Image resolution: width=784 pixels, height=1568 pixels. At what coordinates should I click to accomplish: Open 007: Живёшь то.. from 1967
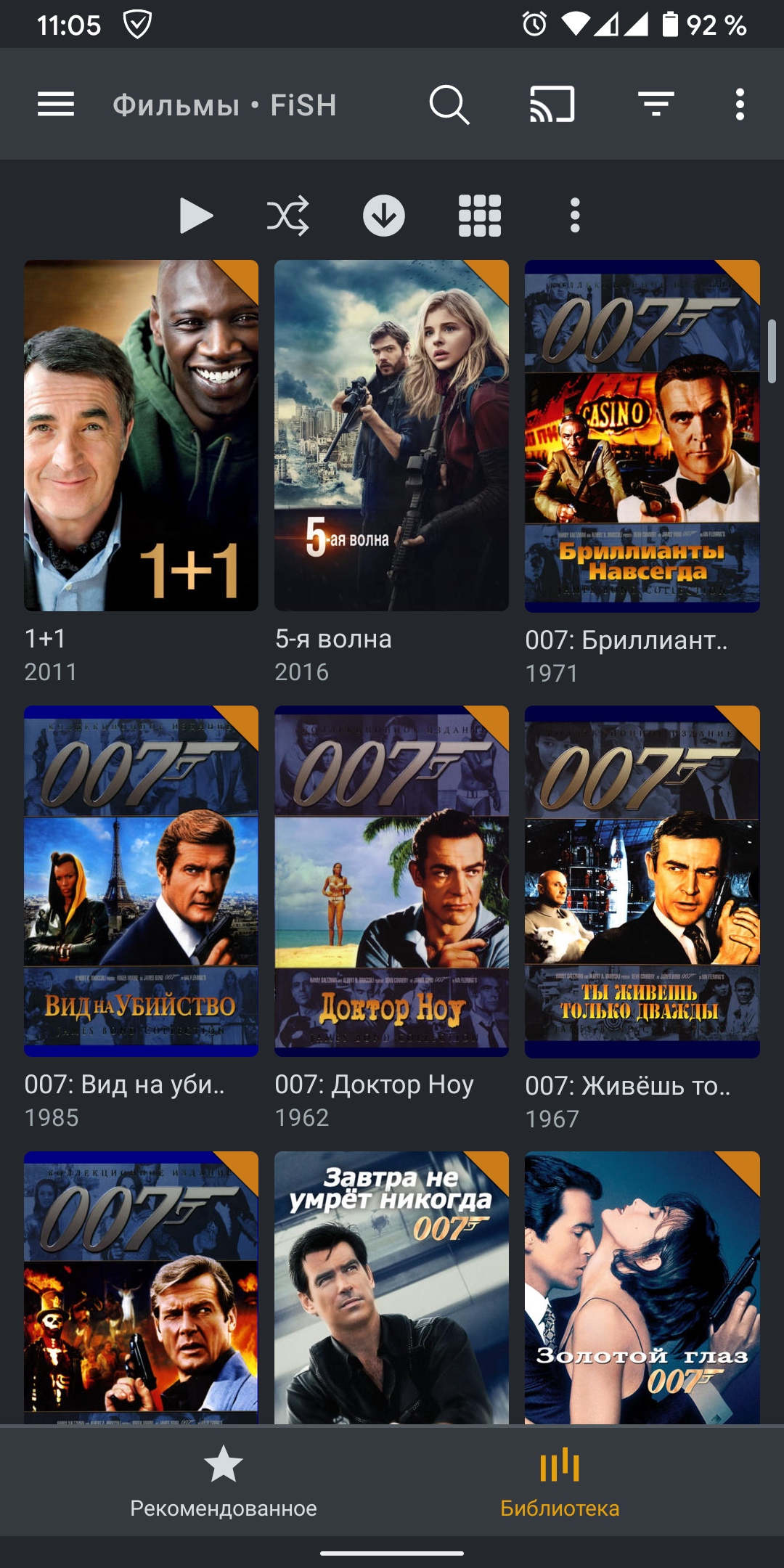(642, 881)
